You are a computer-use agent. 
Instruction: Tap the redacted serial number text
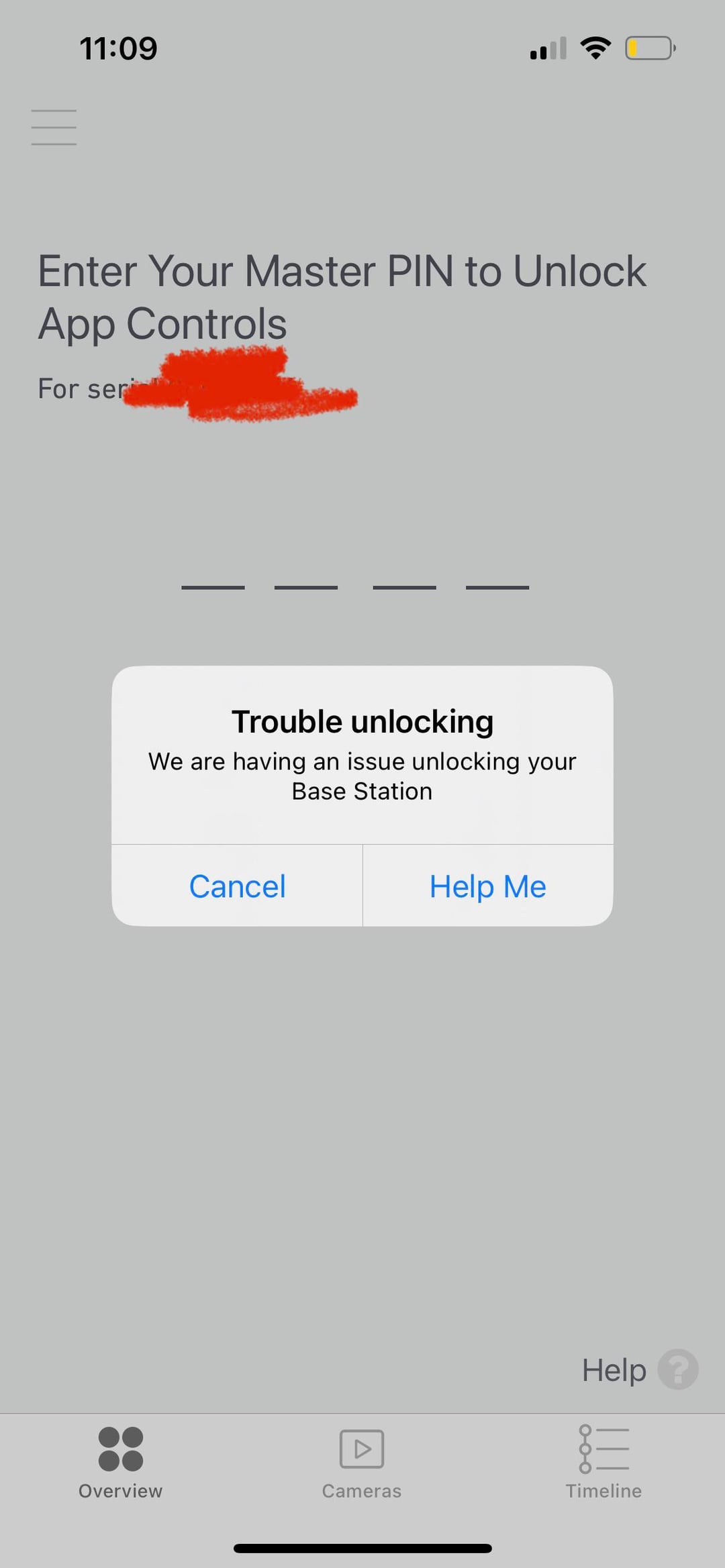242,386
